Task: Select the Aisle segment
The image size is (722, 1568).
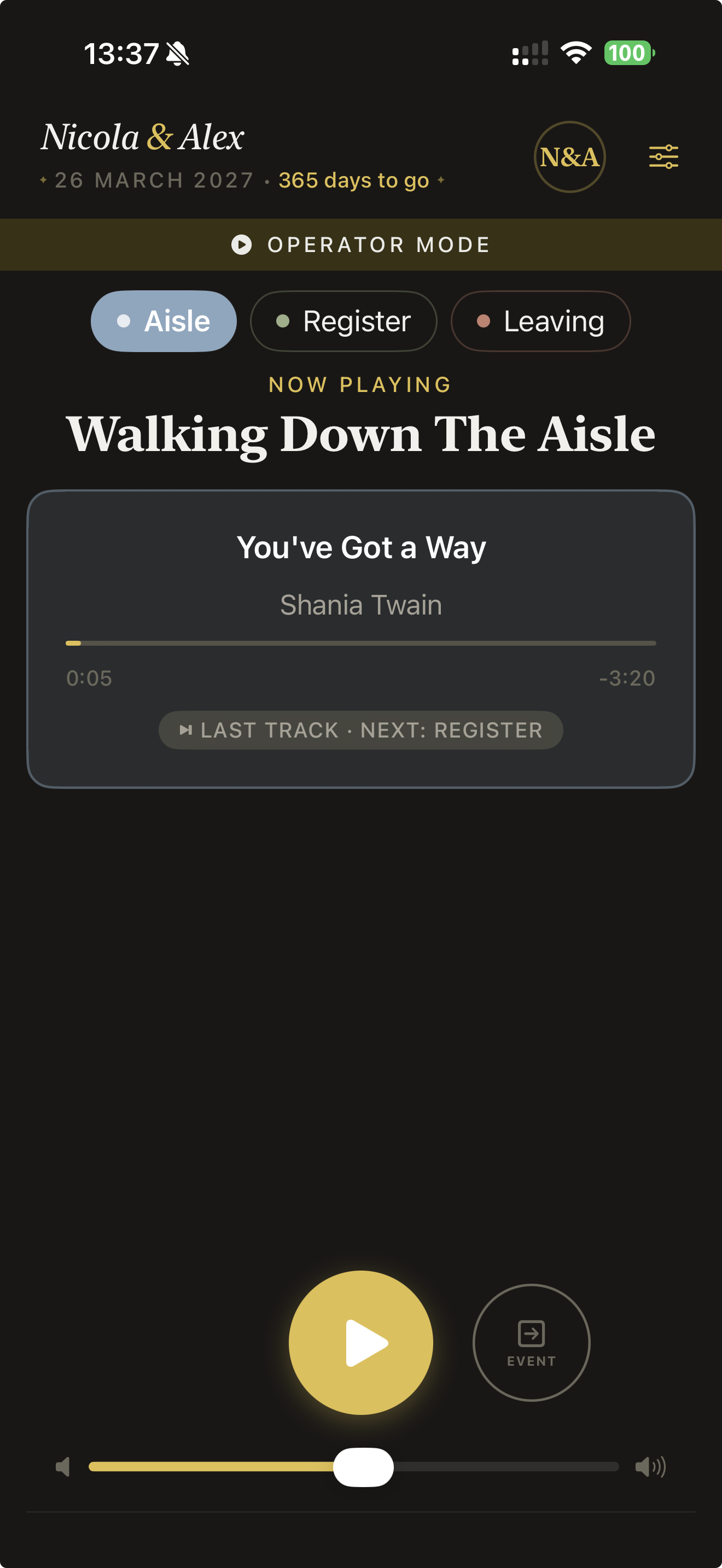Action: pos(164,321)
